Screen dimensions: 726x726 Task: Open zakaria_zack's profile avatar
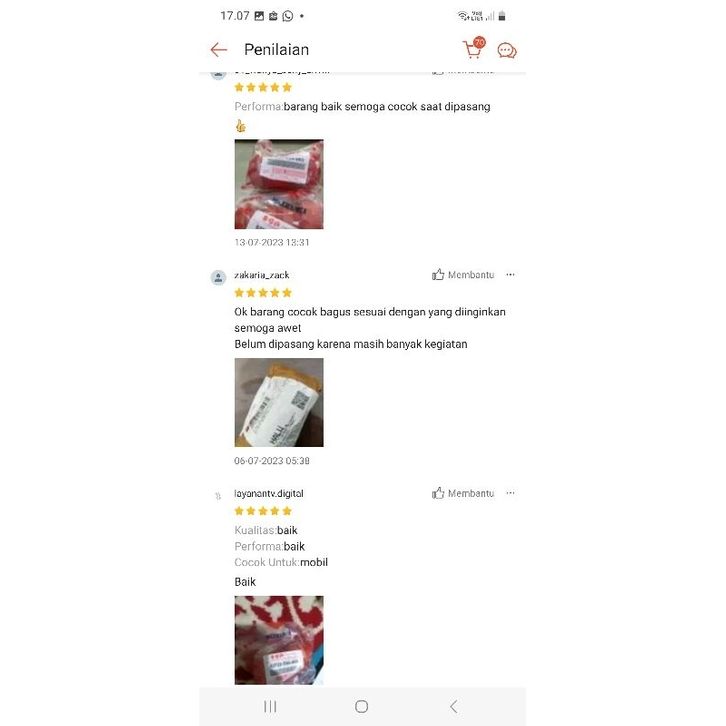218,277
